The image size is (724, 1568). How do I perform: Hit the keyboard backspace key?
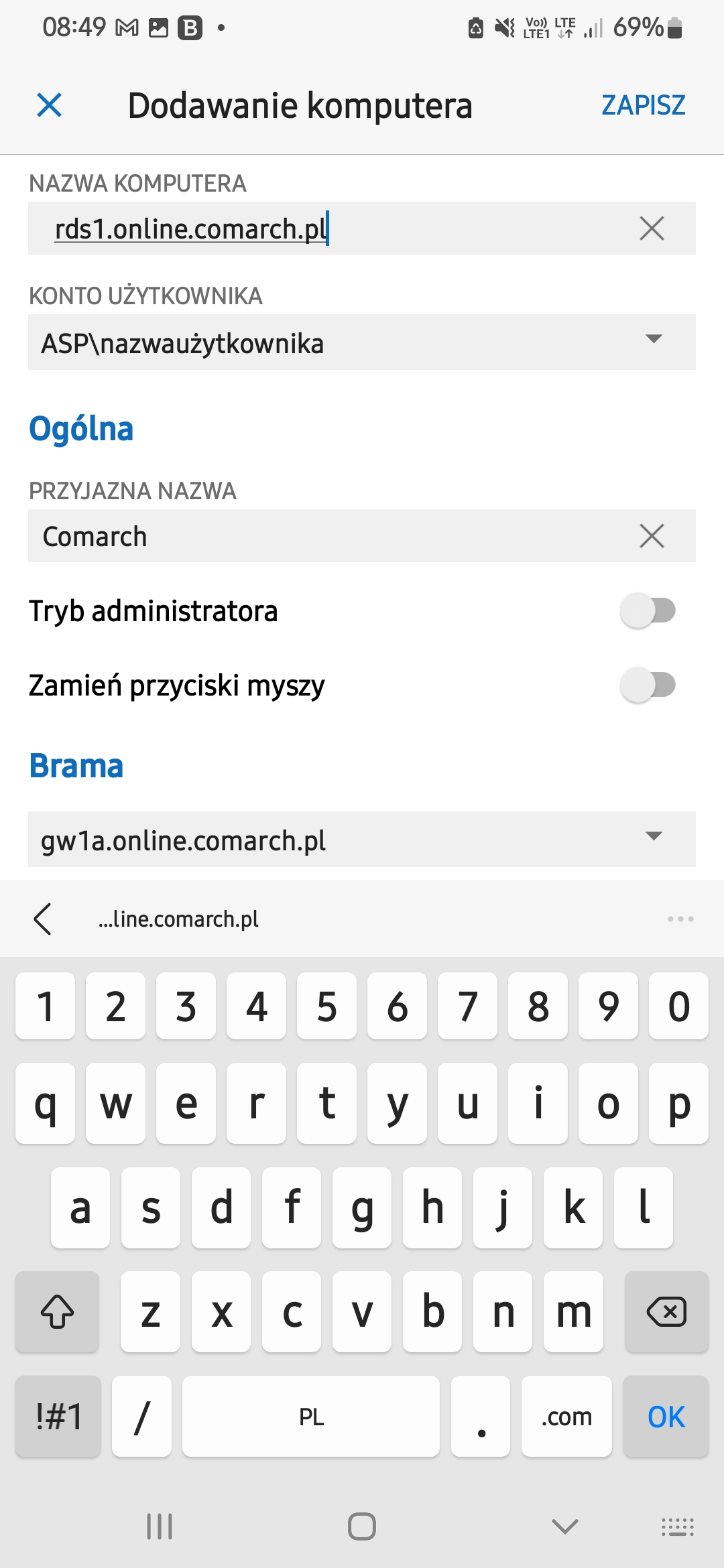click(x=666, y=1311)
